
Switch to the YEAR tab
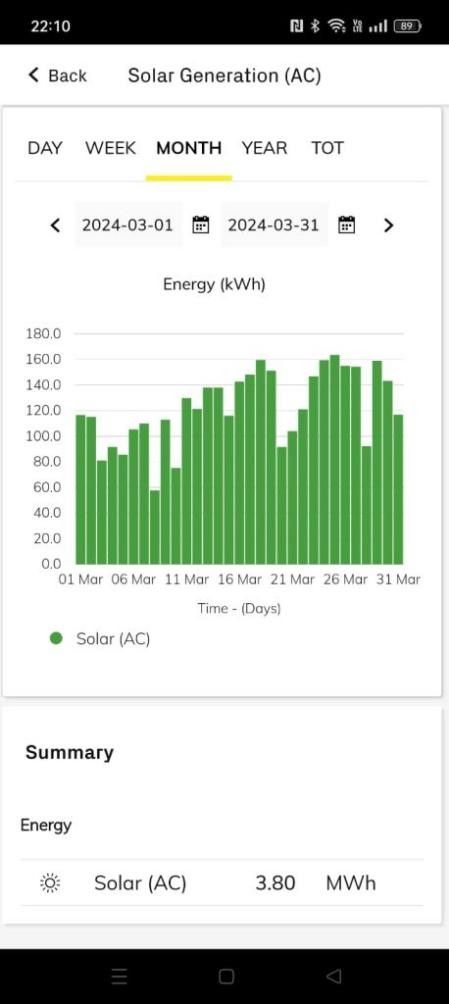click(265, 148)
